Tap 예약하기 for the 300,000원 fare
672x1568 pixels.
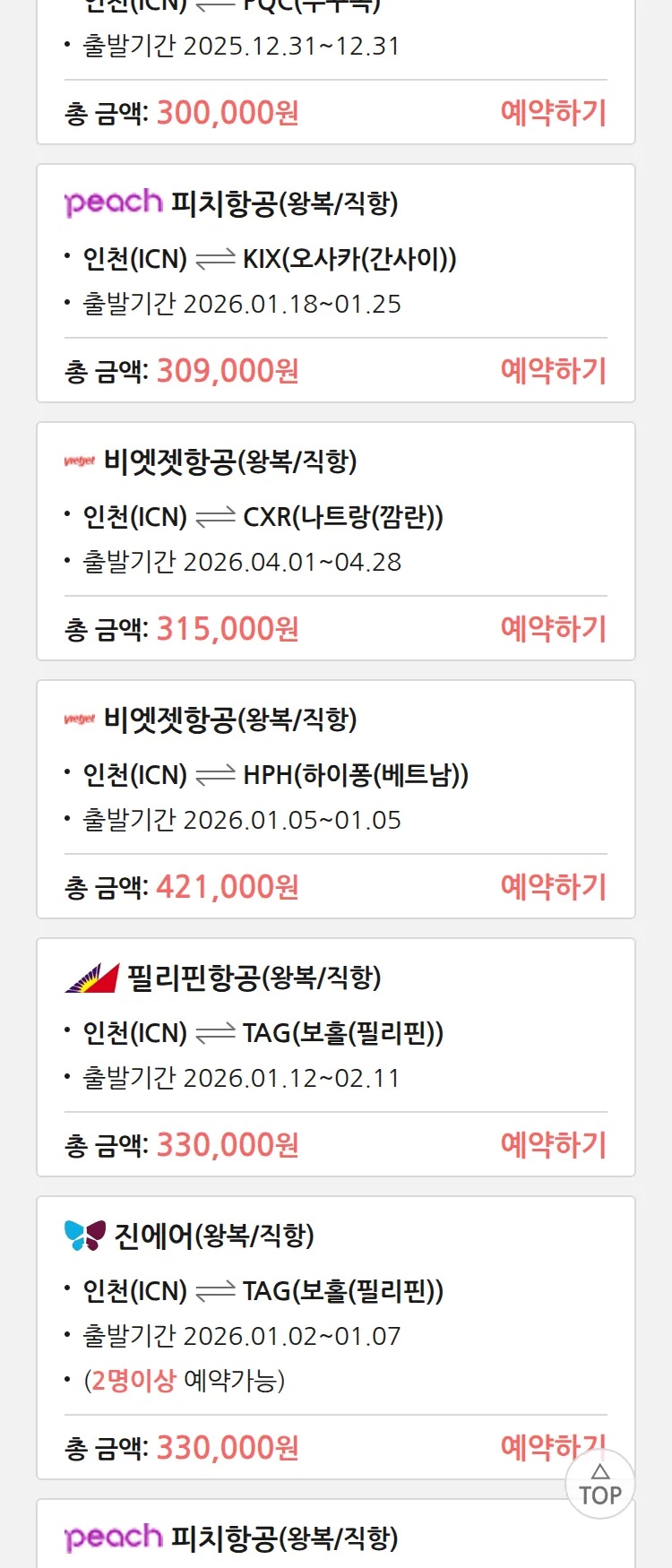point(553,113)
